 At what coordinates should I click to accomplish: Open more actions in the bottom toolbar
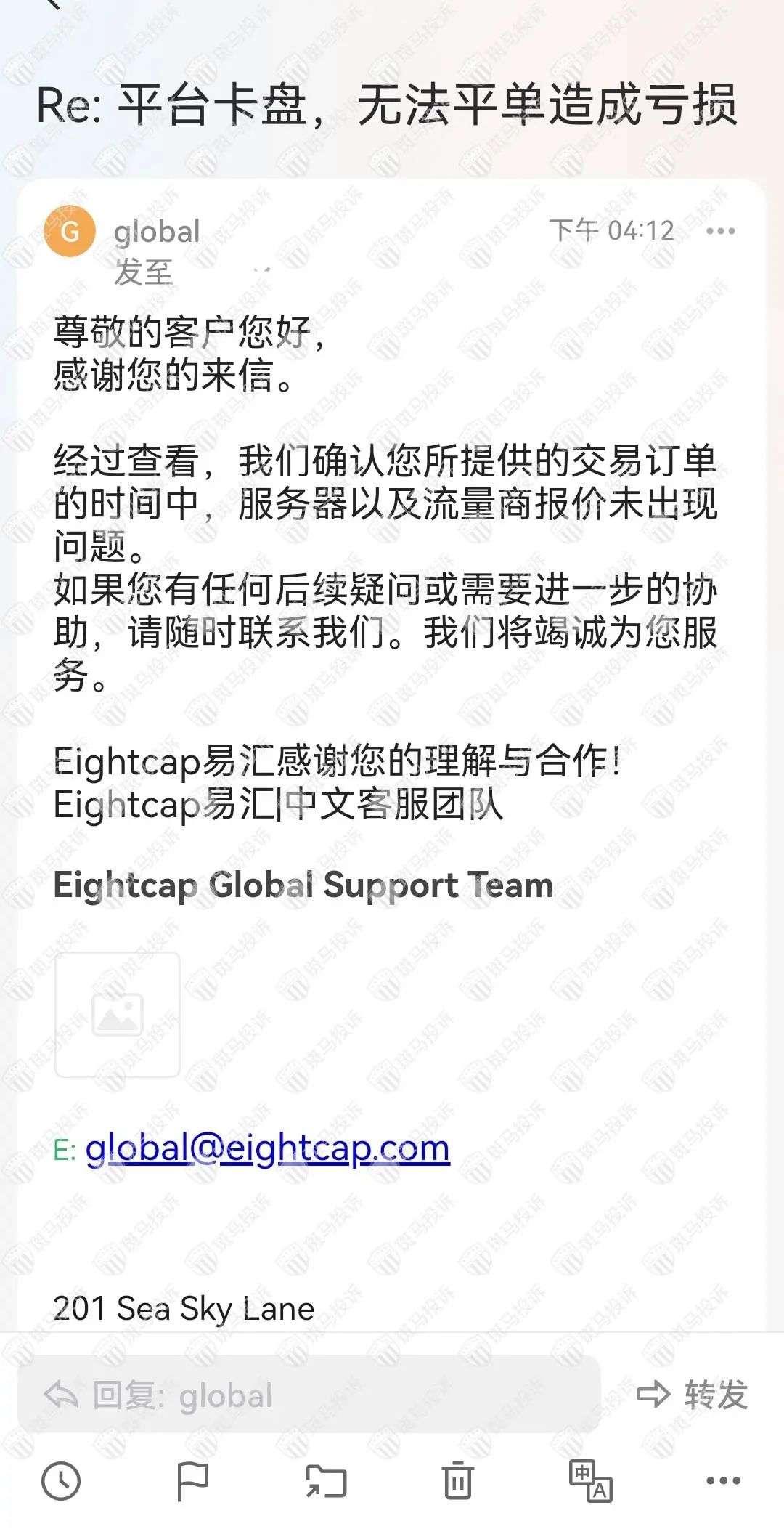[723, 1480]
